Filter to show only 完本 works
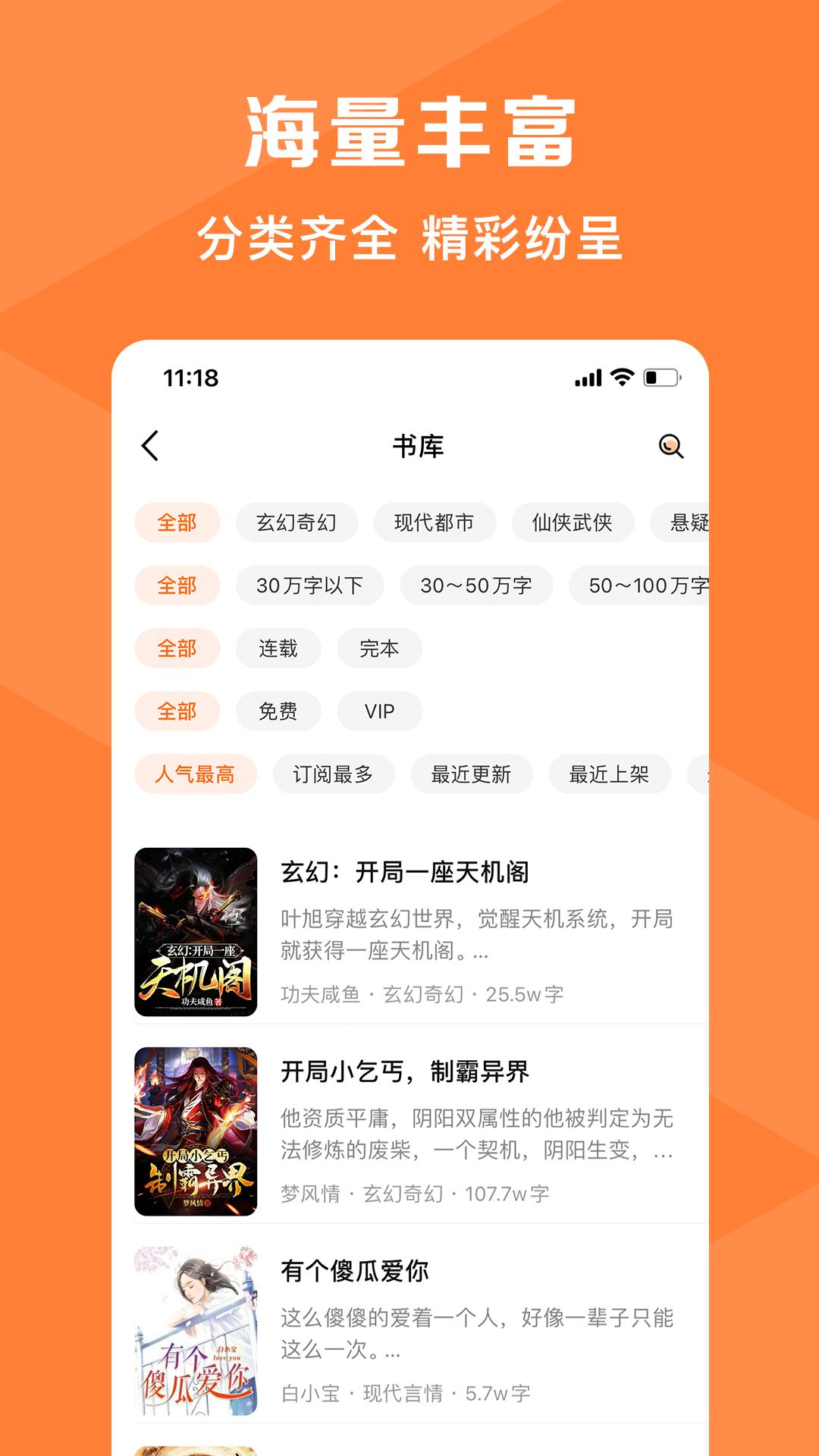Image resolution: width=819 pixels, height=1456 pixels. click(381, 648)
